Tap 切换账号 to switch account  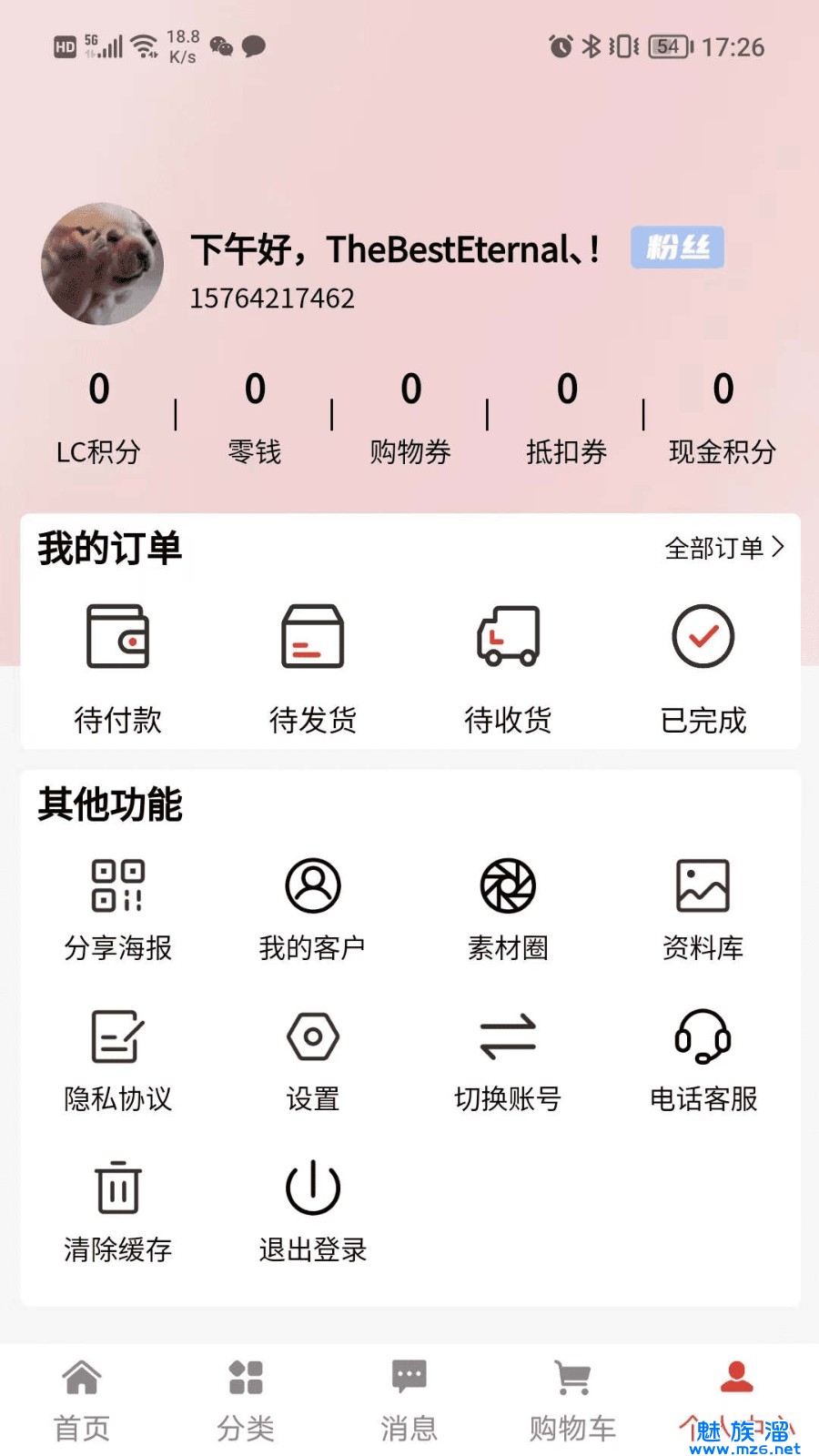pyautogui.click(x=508, y=1060)
